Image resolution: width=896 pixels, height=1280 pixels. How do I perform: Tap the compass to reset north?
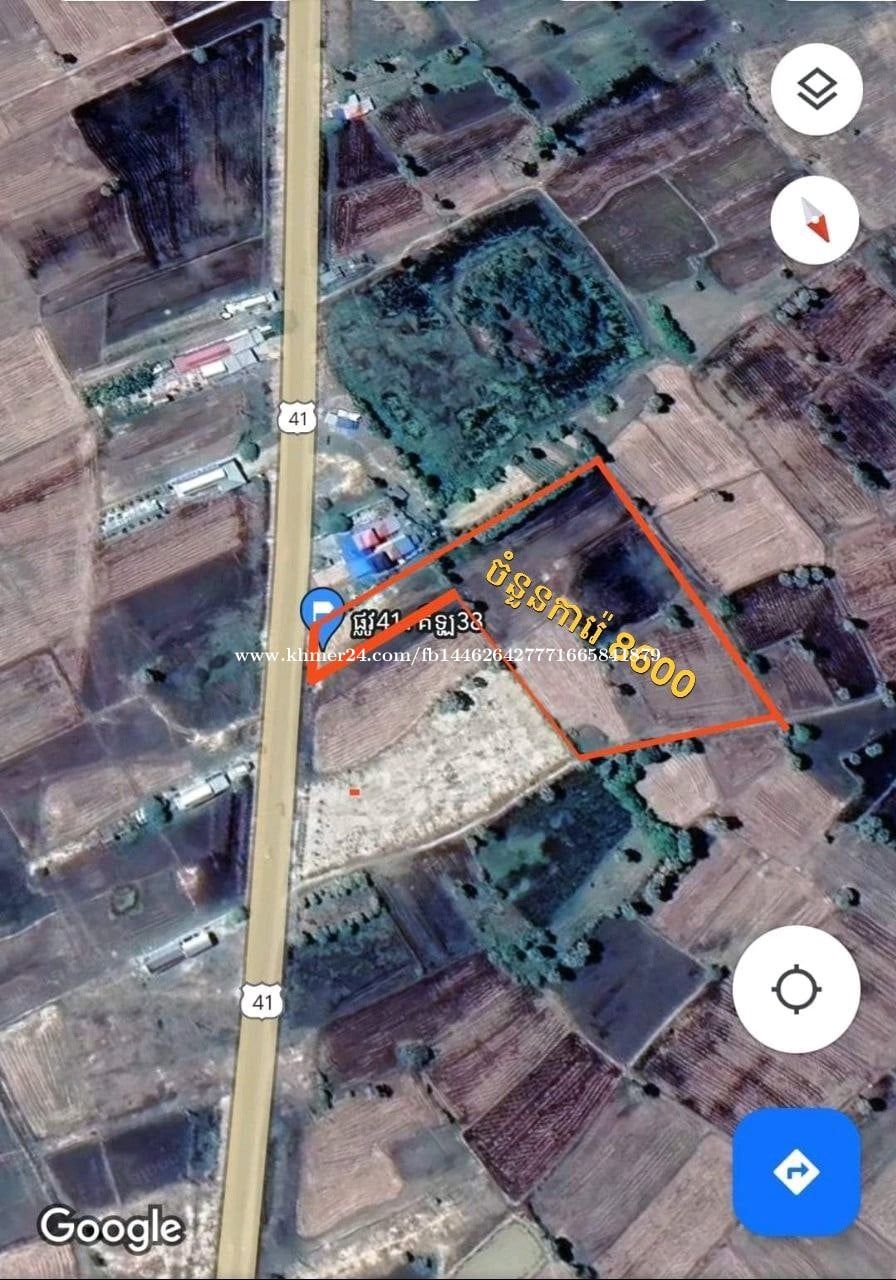tap(816, 220)
